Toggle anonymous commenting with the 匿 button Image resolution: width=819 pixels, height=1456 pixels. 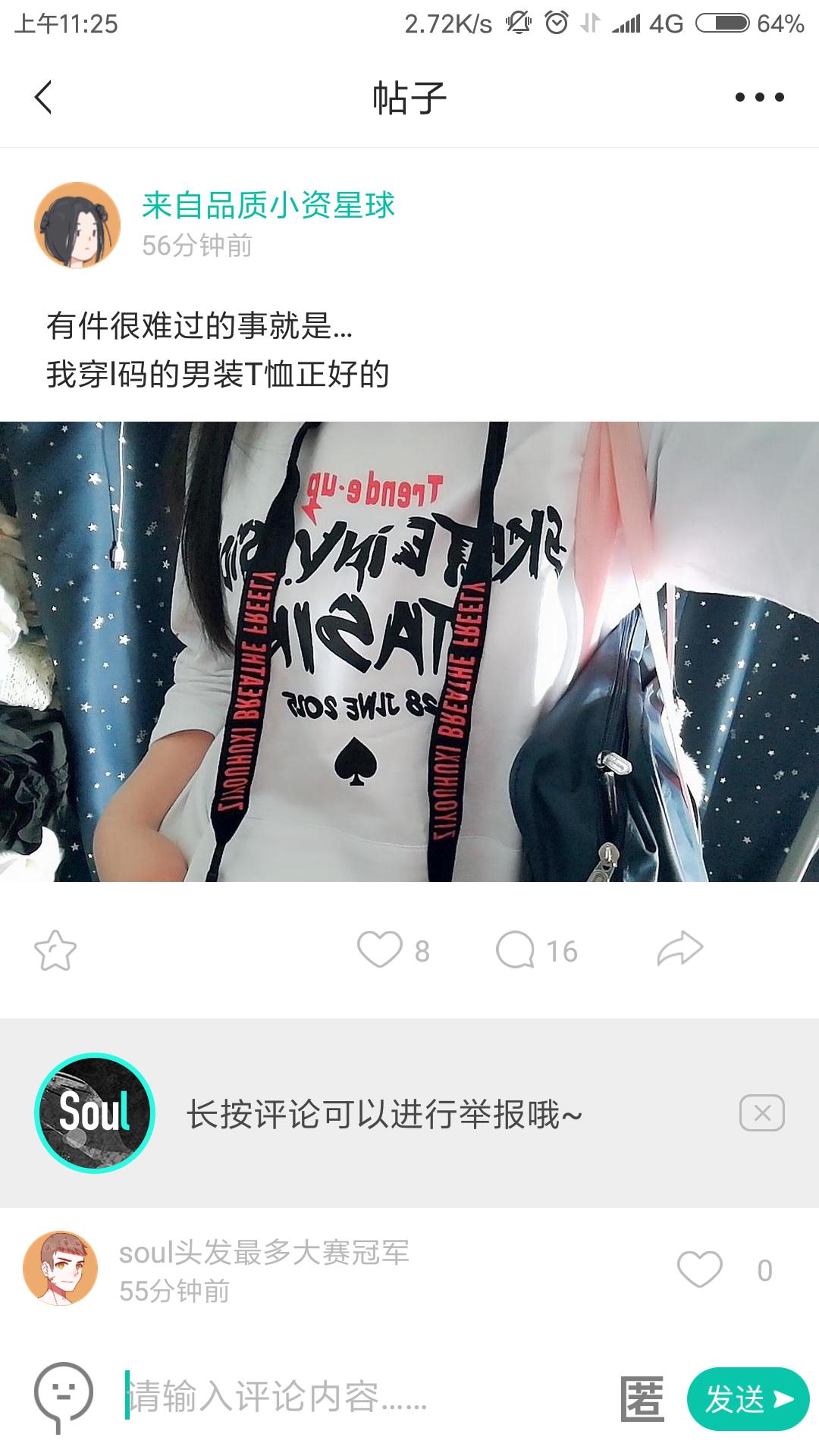point(642,1398)
